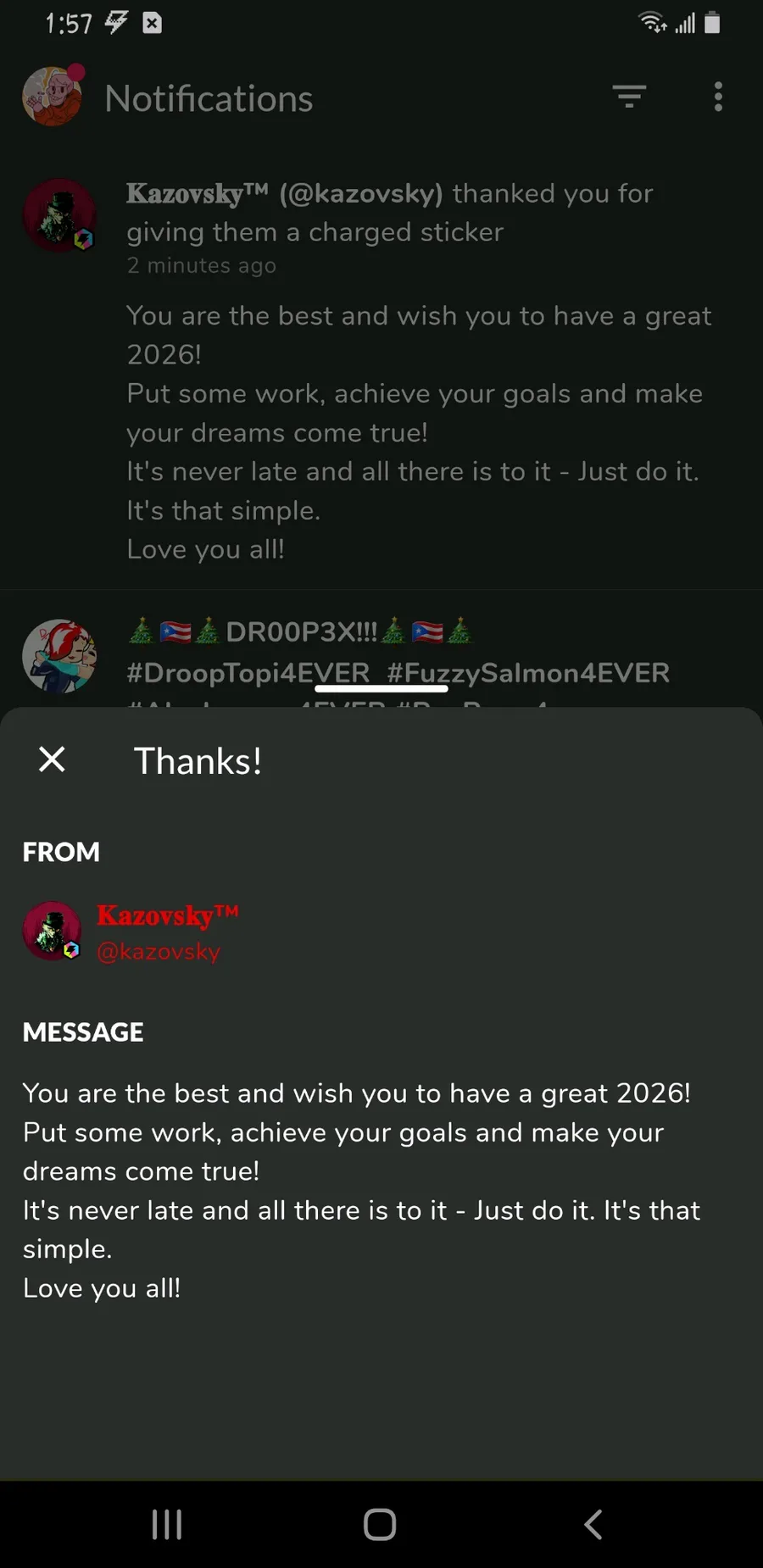Close the Thanks! bottom sheet
The width and height of the screenshot is (763, 1568).
52,759
